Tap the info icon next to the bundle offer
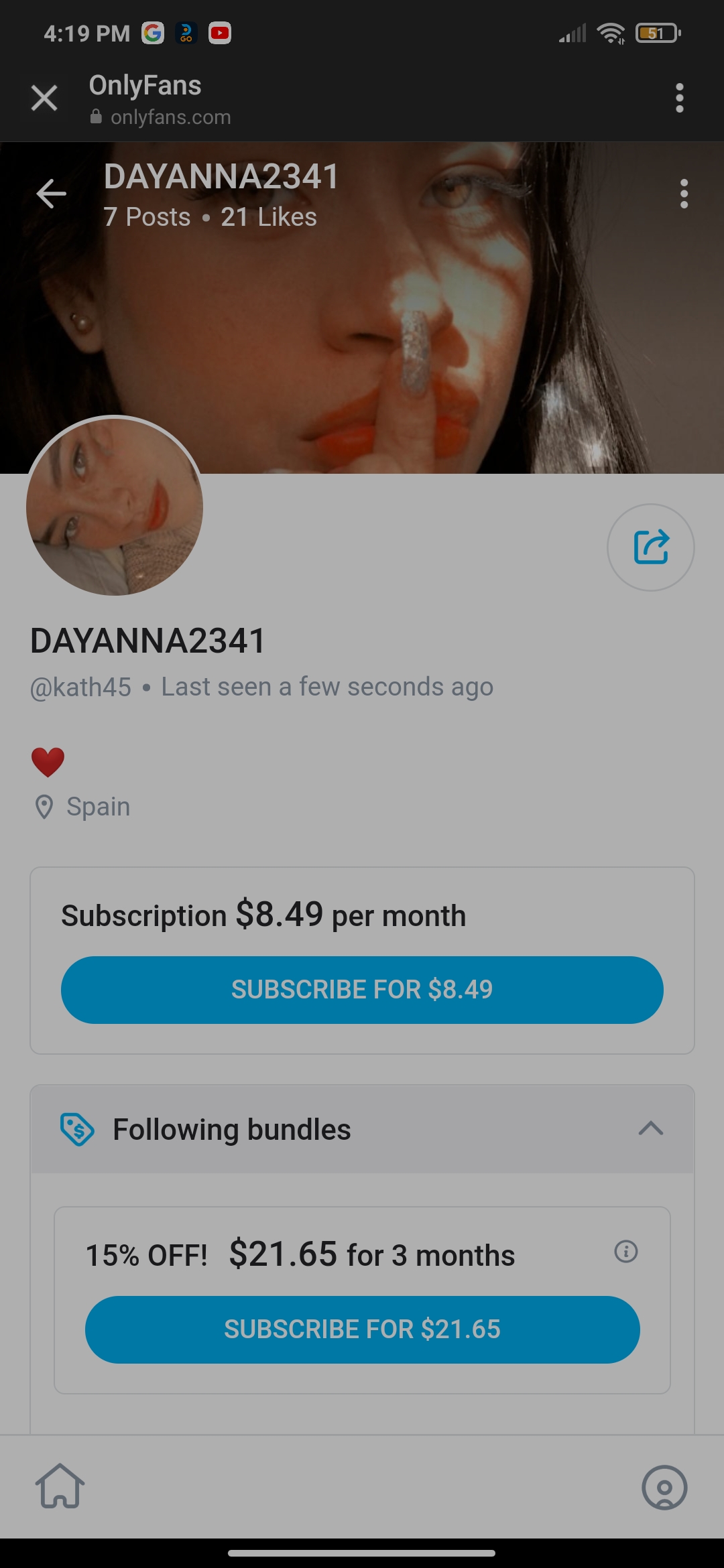This screenshot has width=724, height=1568. [627, 1250]
